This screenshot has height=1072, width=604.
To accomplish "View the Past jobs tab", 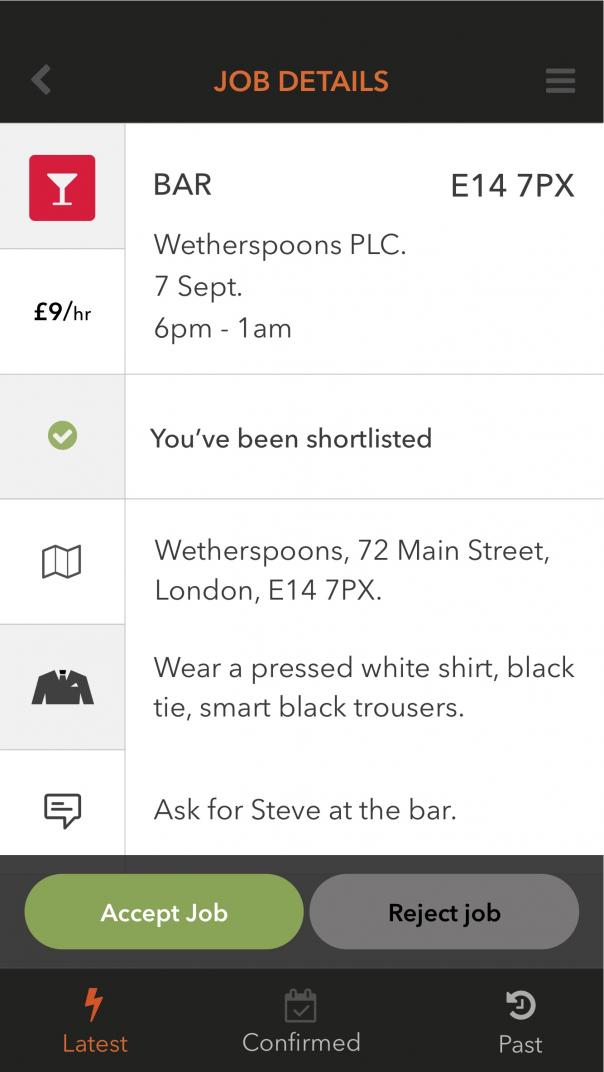I will coord(521,1022).
